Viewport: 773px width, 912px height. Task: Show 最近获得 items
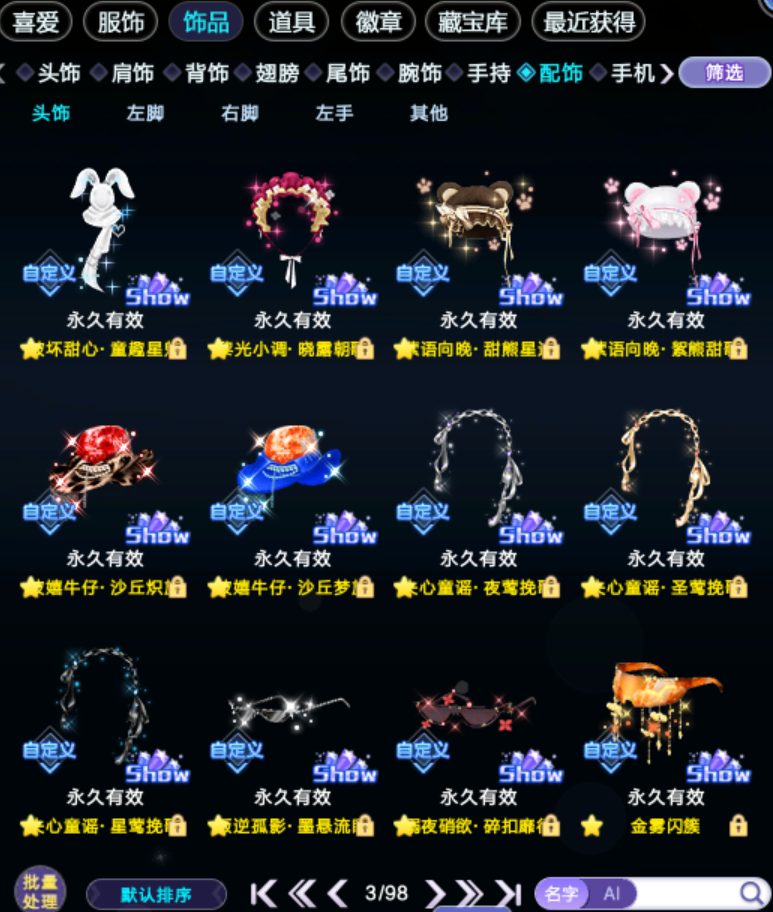click(589, 22)
